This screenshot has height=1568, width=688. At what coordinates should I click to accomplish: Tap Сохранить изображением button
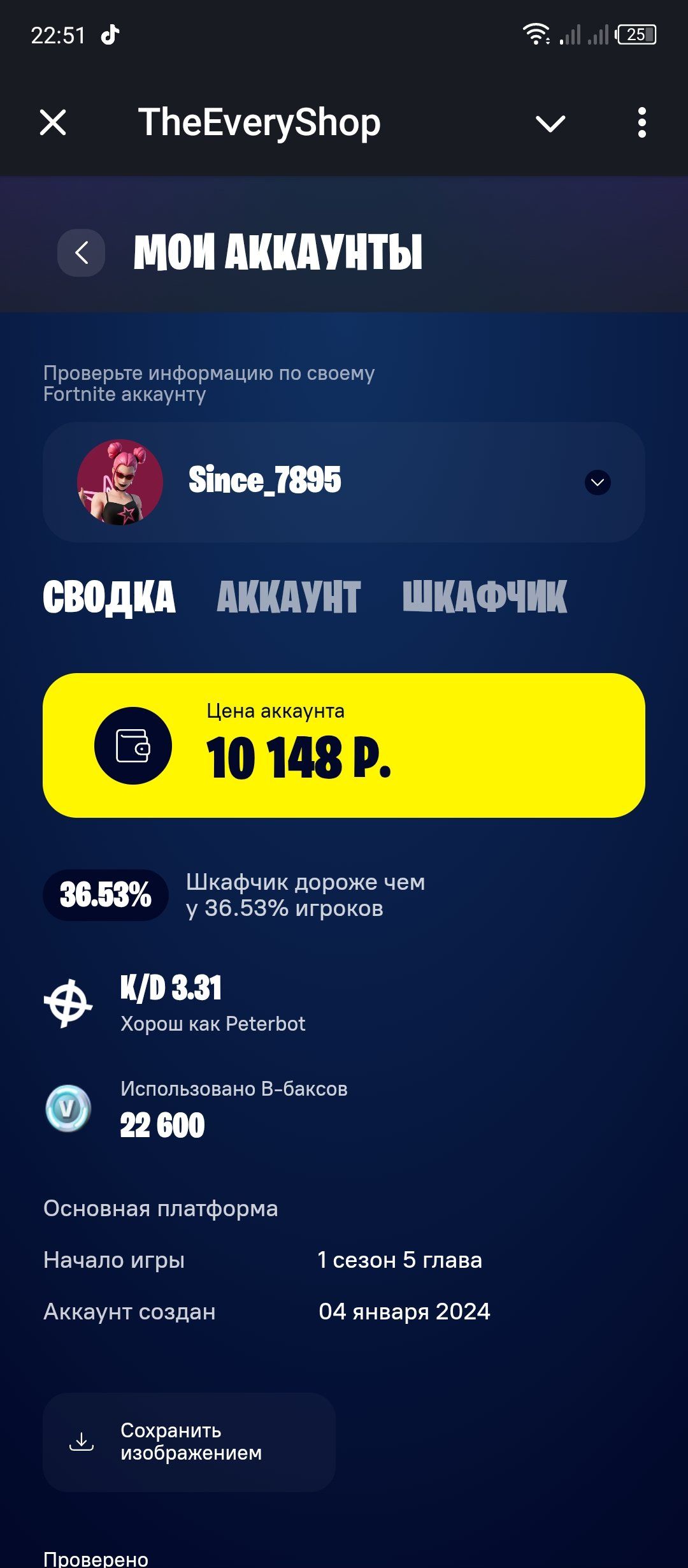(x=189, y=1442)
